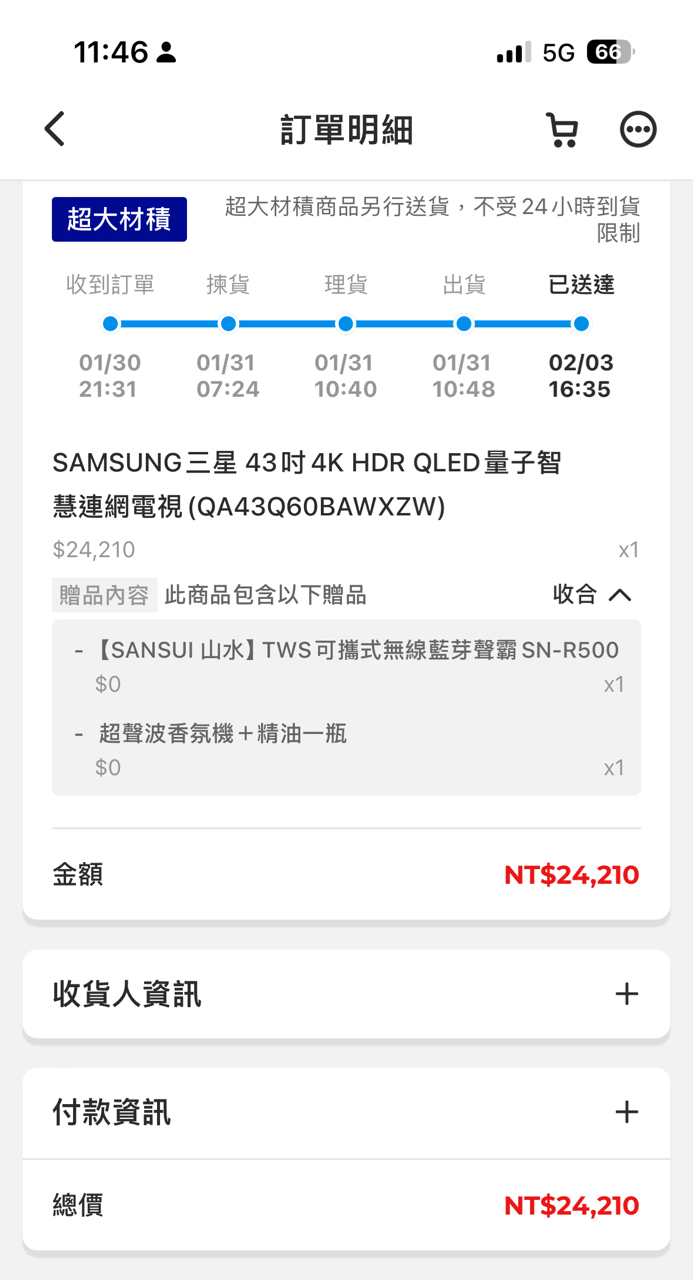Screen dimensions: 693x1280
Task: Expand the 付款資訊 section
Action: (x=626, y=1112)
